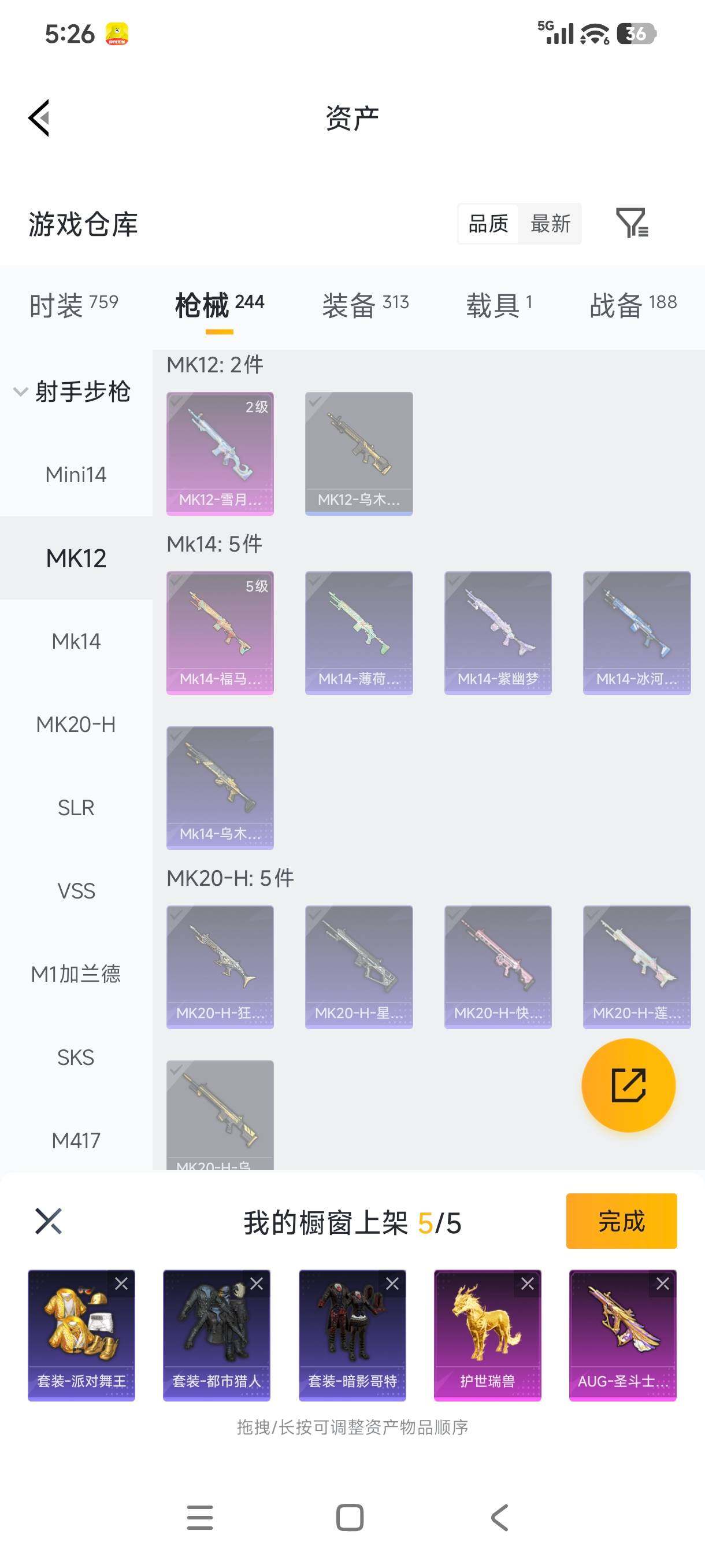Remove 护世瑞兽 from the showcase

(x=528, y=1284)
